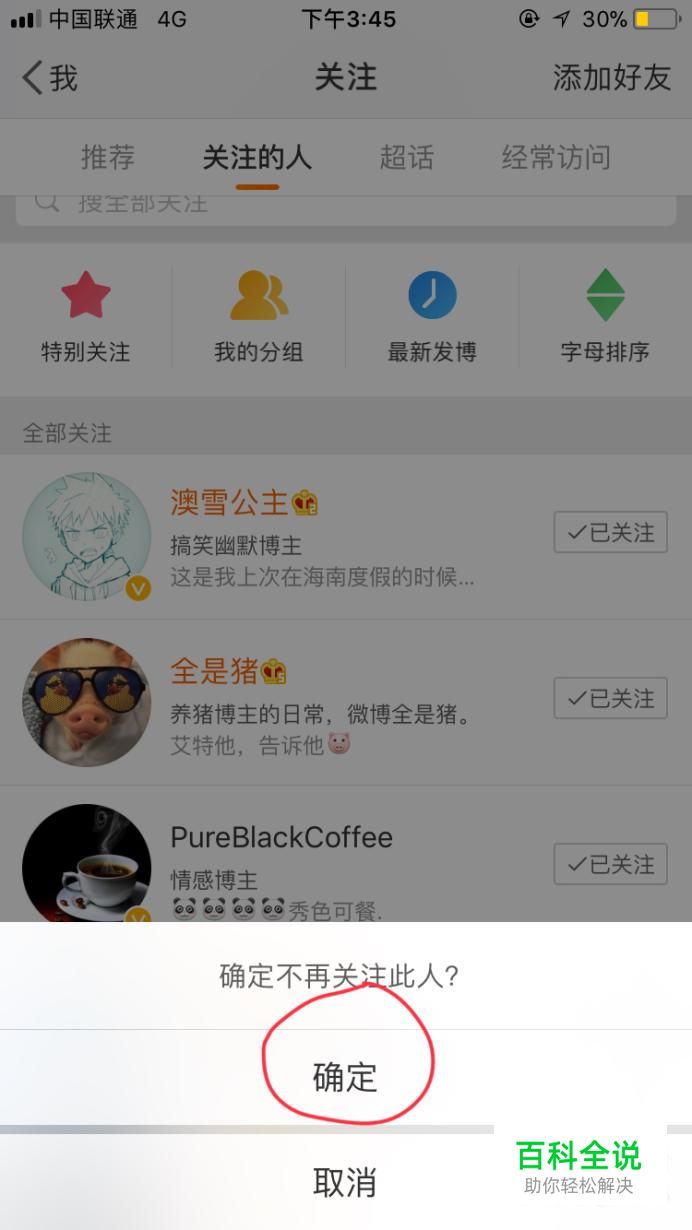The width and height of the screenshot is (692, 1230).
Task: Tap 已关注 next to 澳雪公主
Action: pyautogui.click(x=610, y=533)
